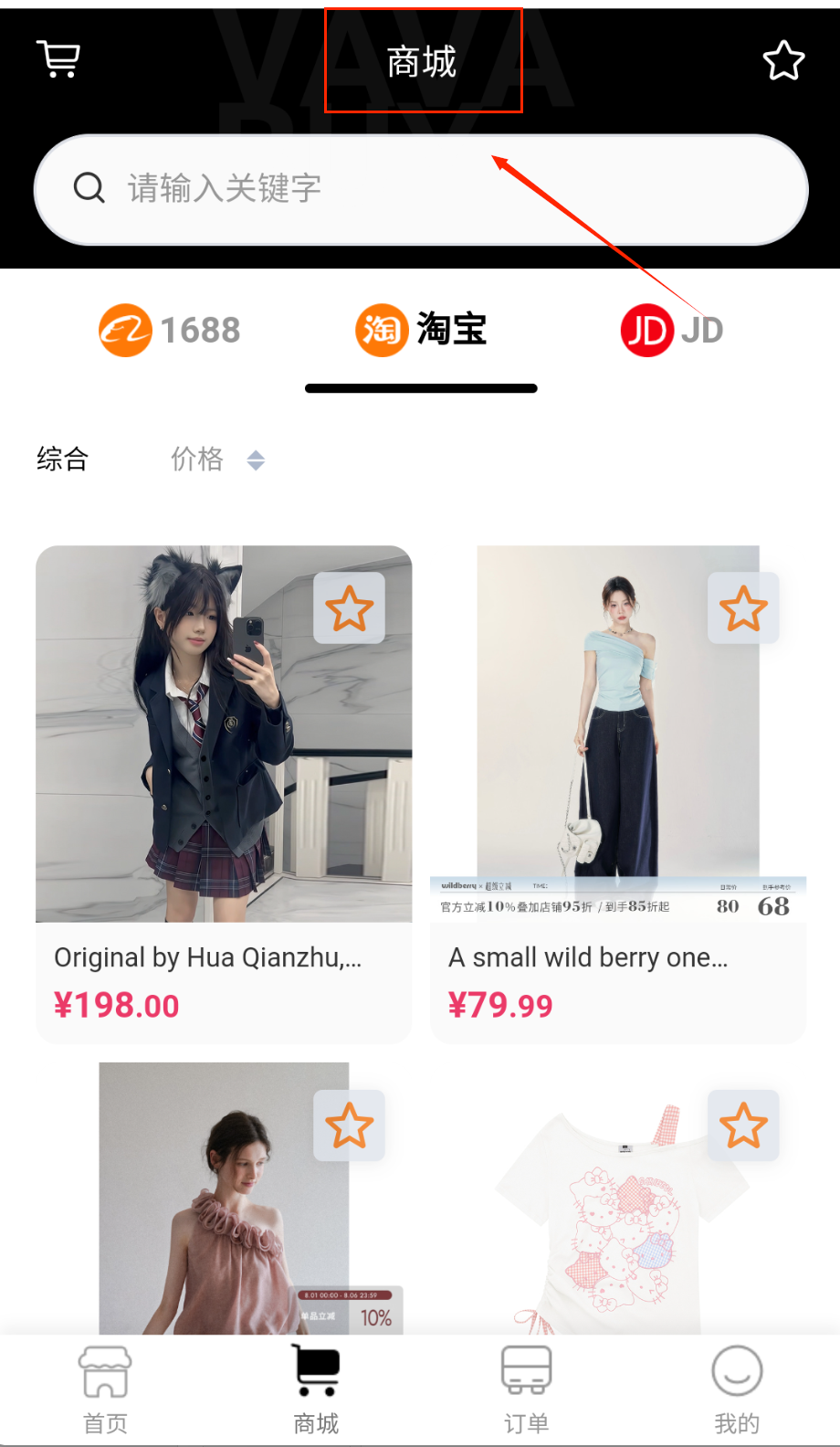Select the 淘宝 platform tab
The image size is (840, 1447).
tap(421, 330)
